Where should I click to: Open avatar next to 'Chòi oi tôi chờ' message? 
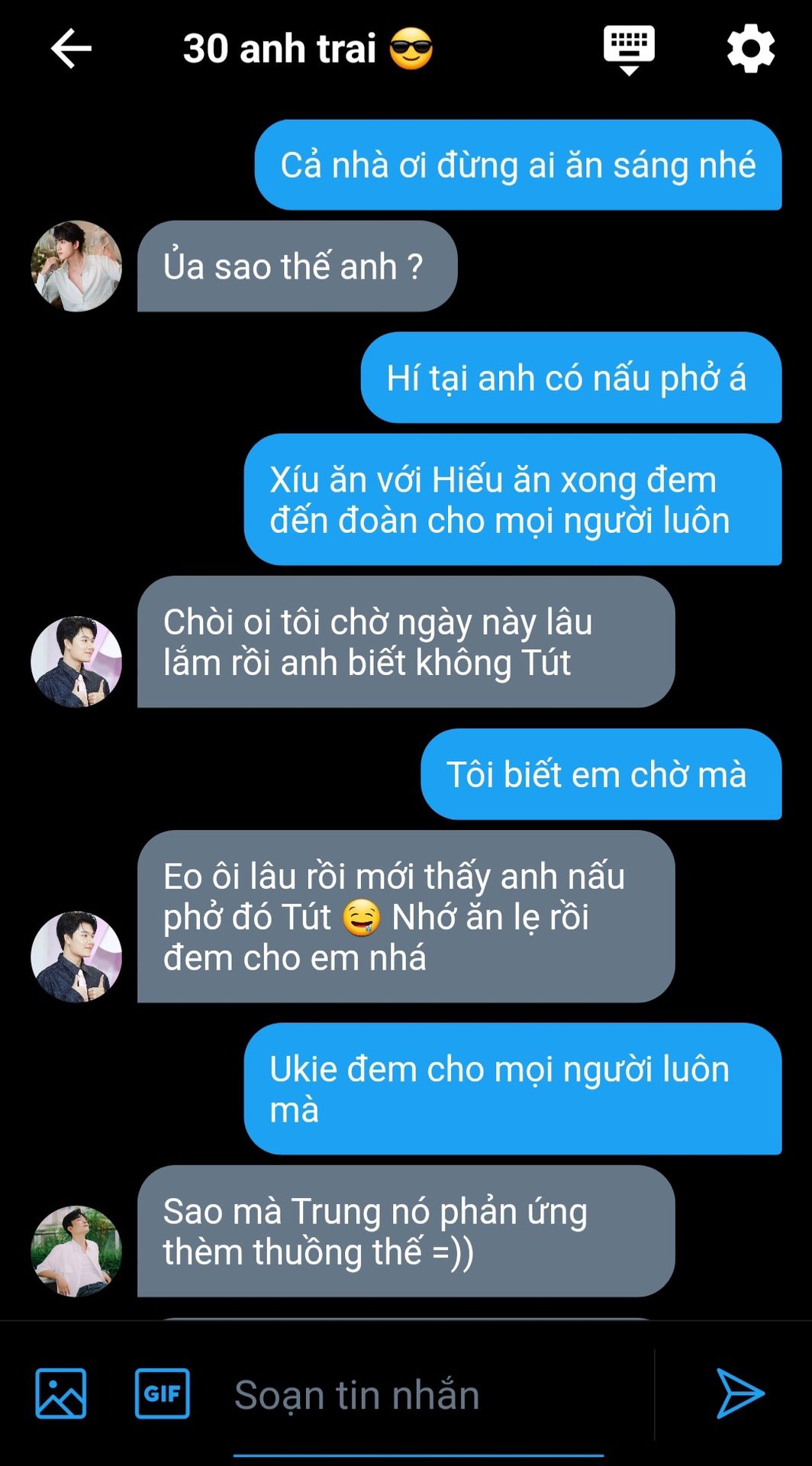tap(76, 661)
